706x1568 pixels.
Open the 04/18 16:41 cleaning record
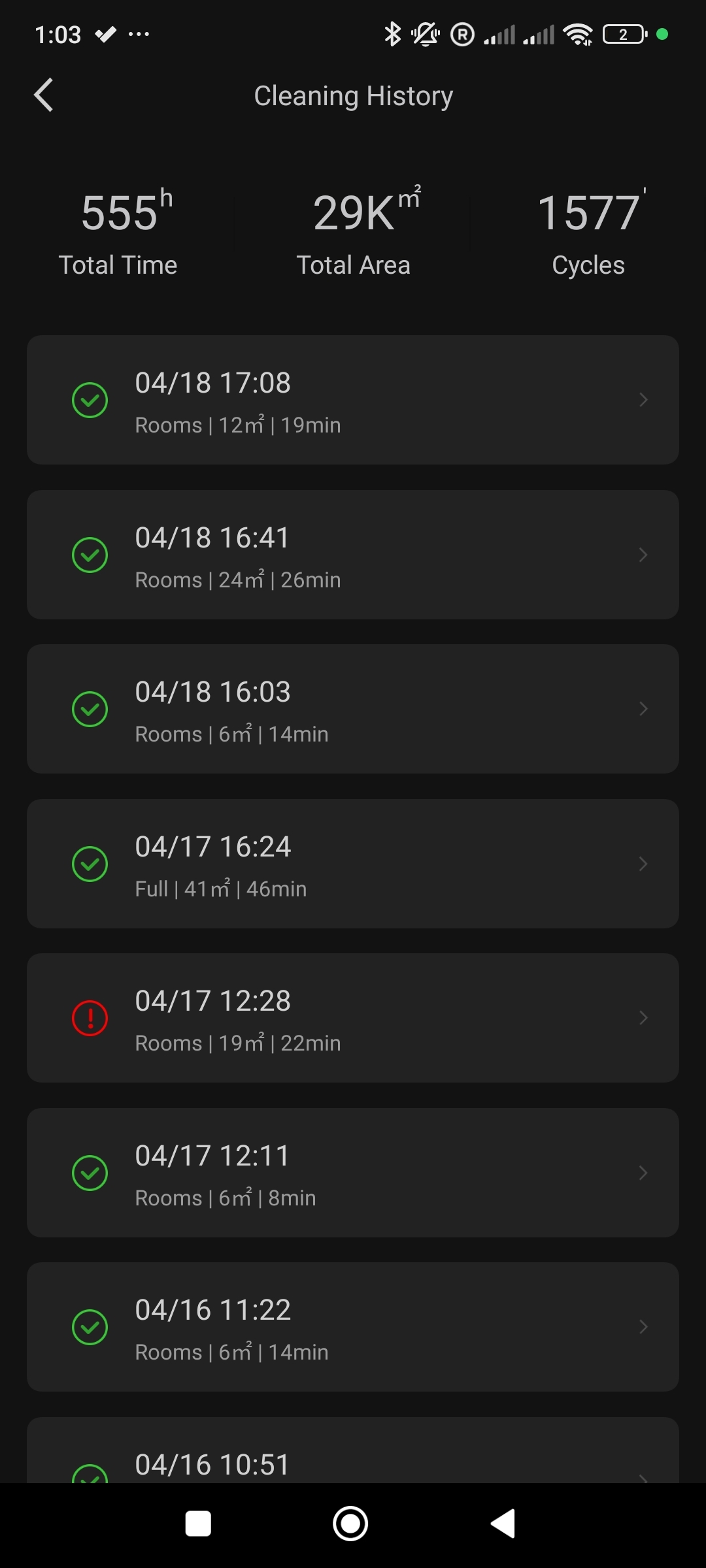click(x=353, y=555)
